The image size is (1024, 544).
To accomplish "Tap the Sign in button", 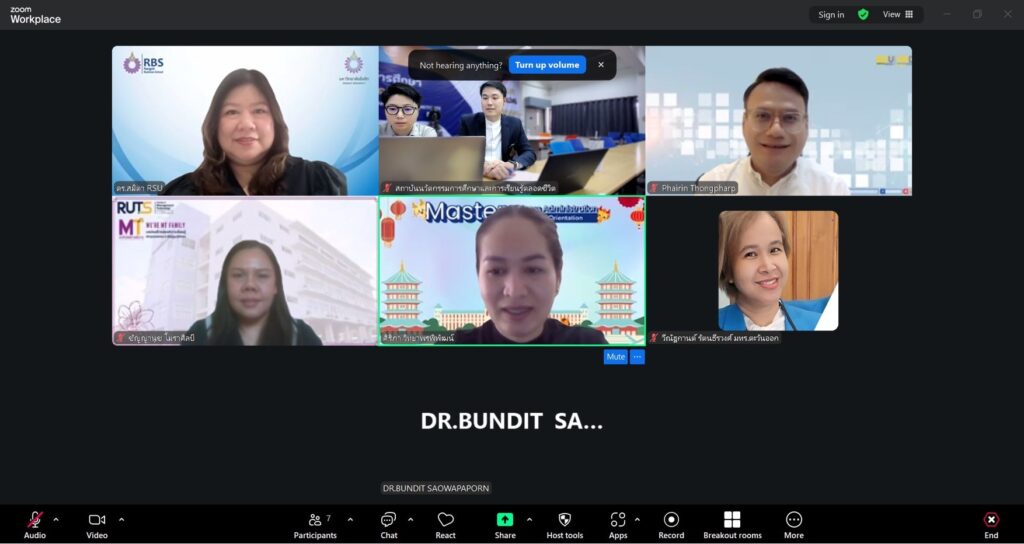I will 831,14.
